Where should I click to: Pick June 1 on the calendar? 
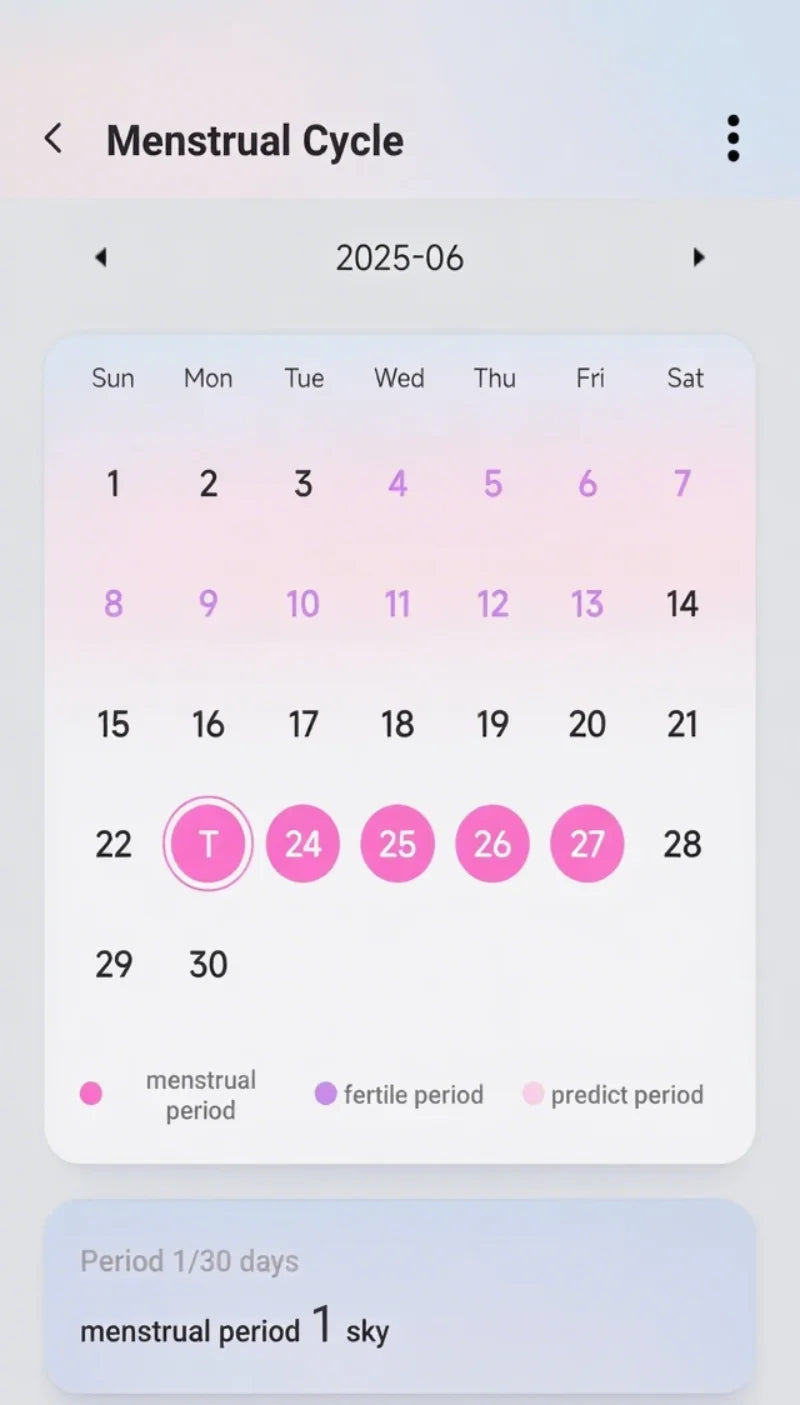[x=113, y=485]
